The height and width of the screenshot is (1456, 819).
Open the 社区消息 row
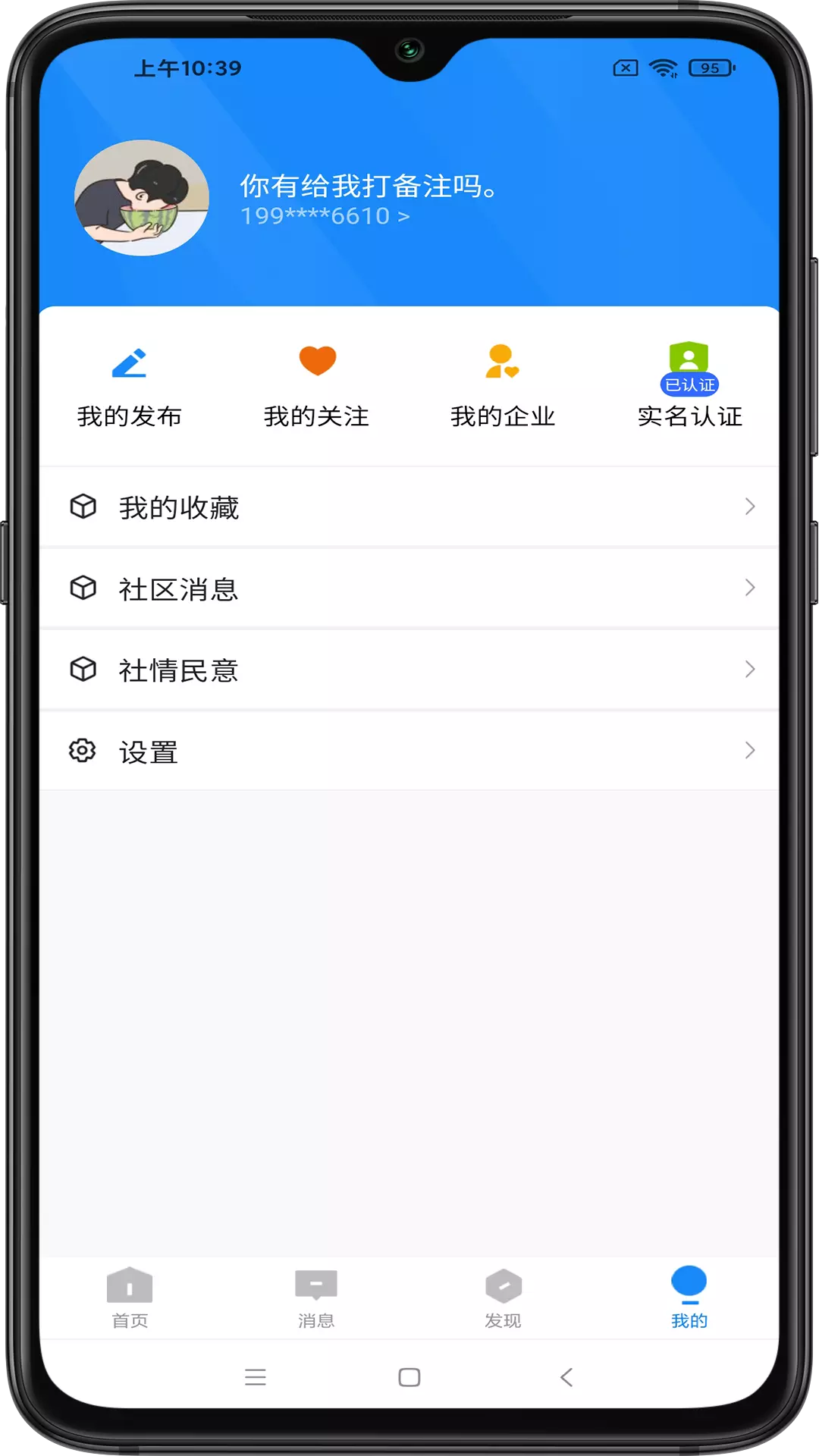(409, 588)
